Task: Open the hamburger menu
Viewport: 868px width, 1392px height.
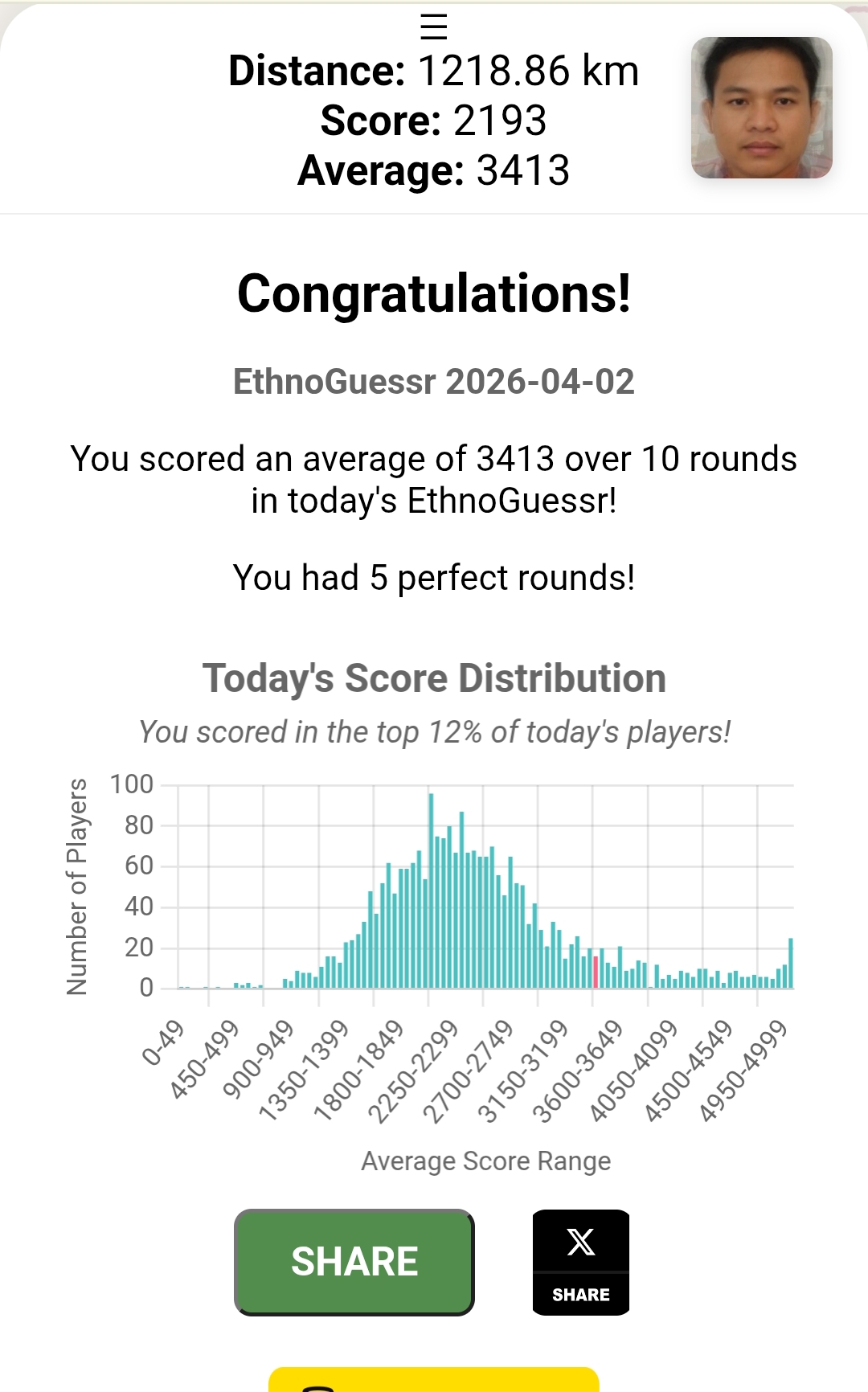Action: click(x=434, y=27)
